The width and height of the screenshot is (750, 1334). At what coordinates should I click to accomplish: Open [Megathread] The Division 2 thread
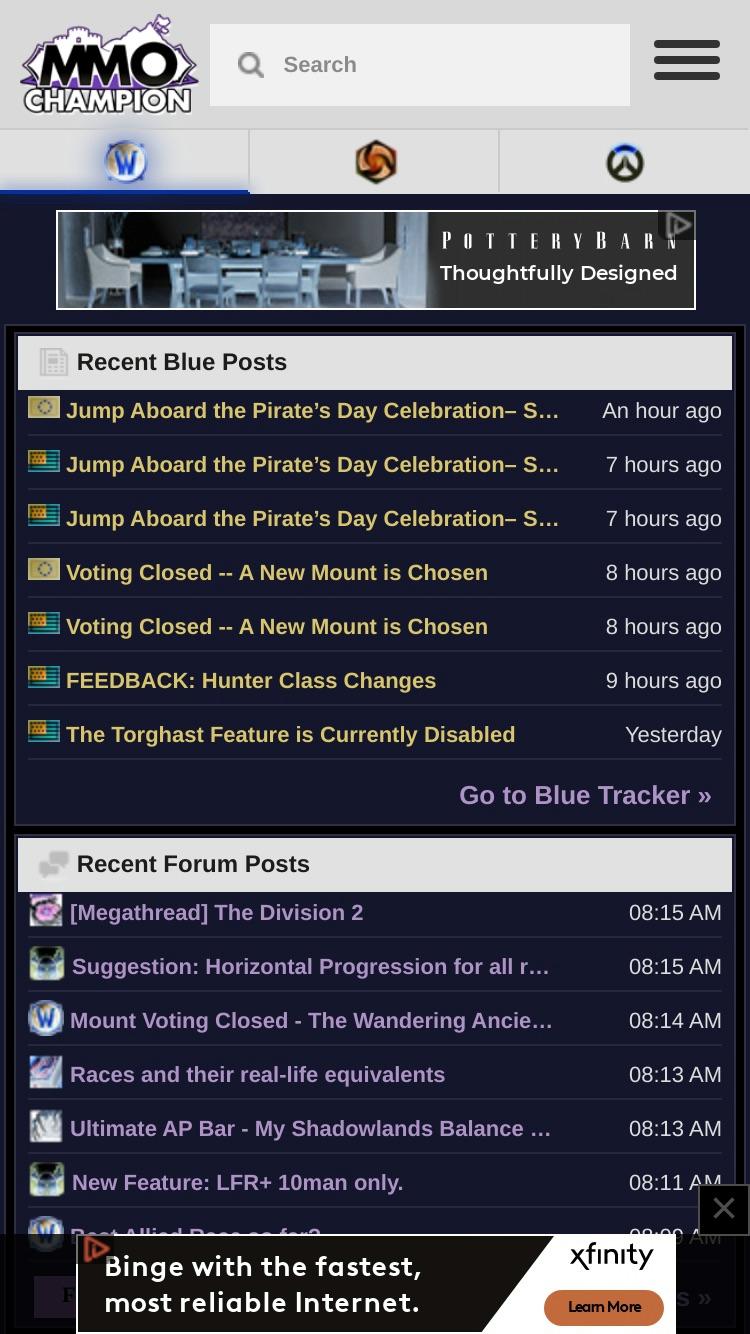[216, 912]
